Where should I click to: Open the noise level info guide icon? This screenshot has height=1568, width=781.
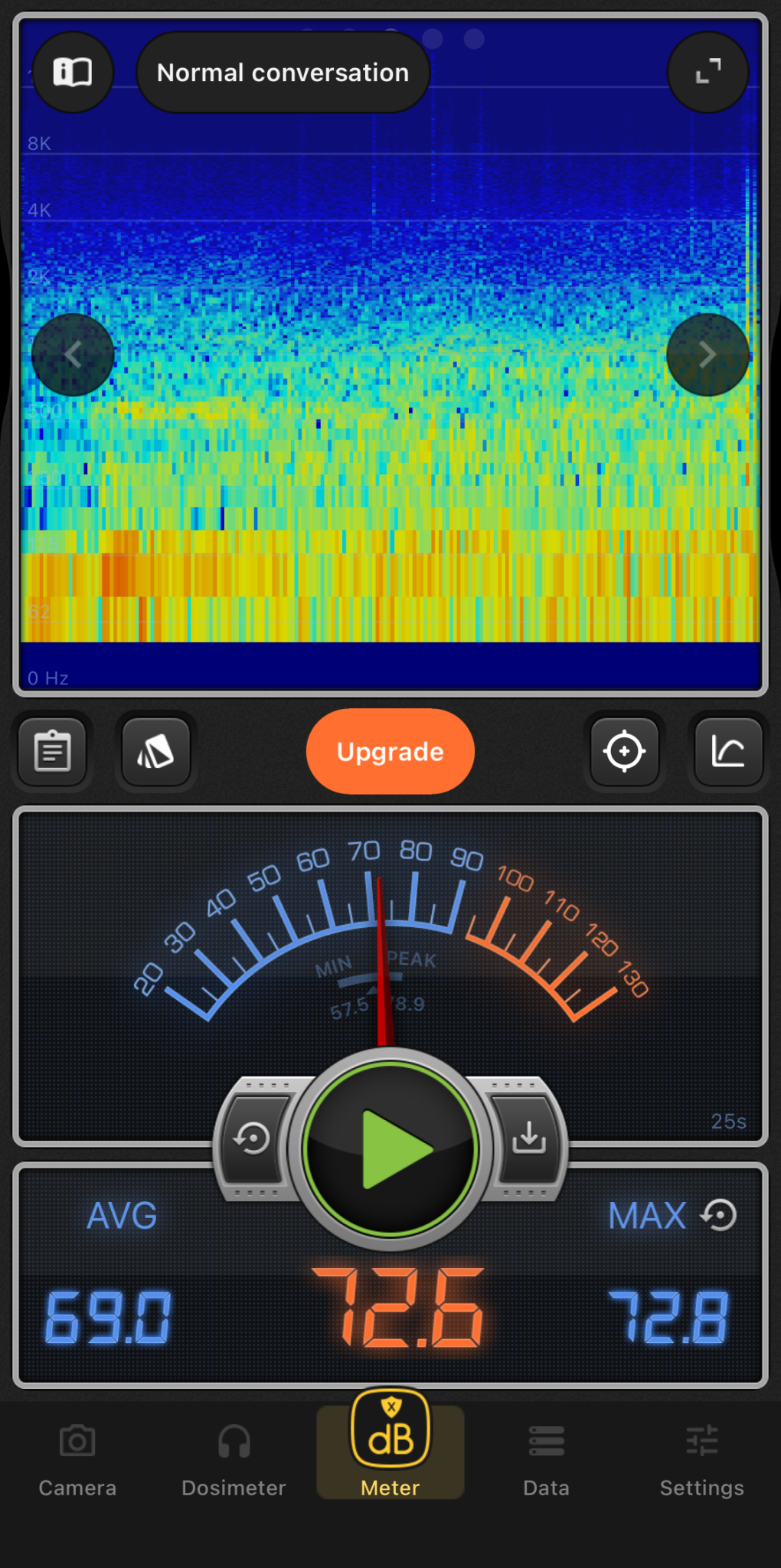click(x=73, y=73)
